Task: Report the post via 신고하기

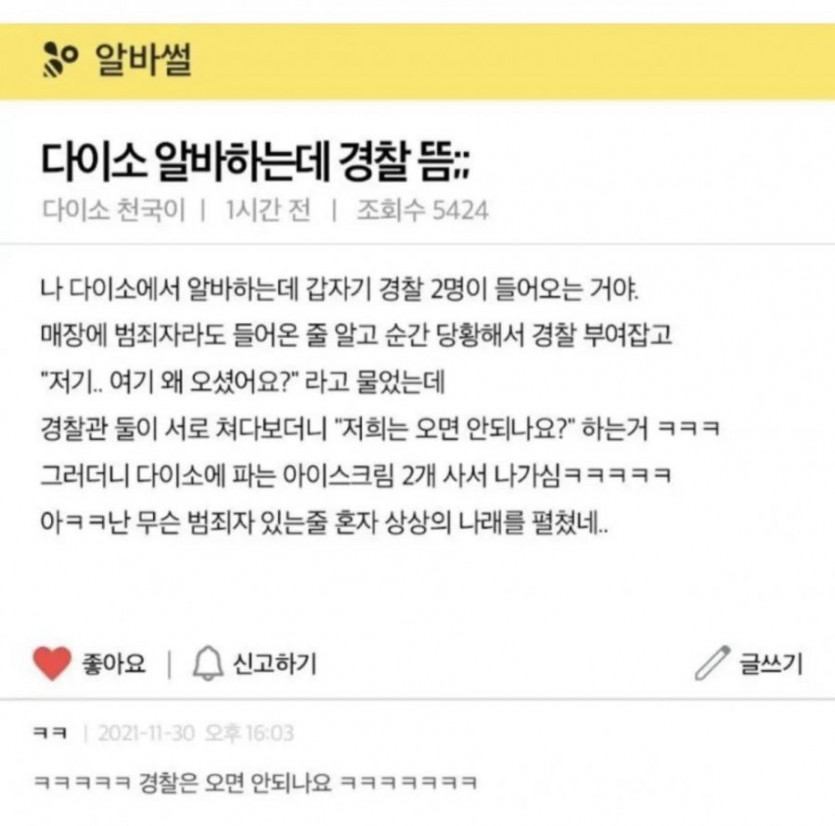Action: click(253, 663)
